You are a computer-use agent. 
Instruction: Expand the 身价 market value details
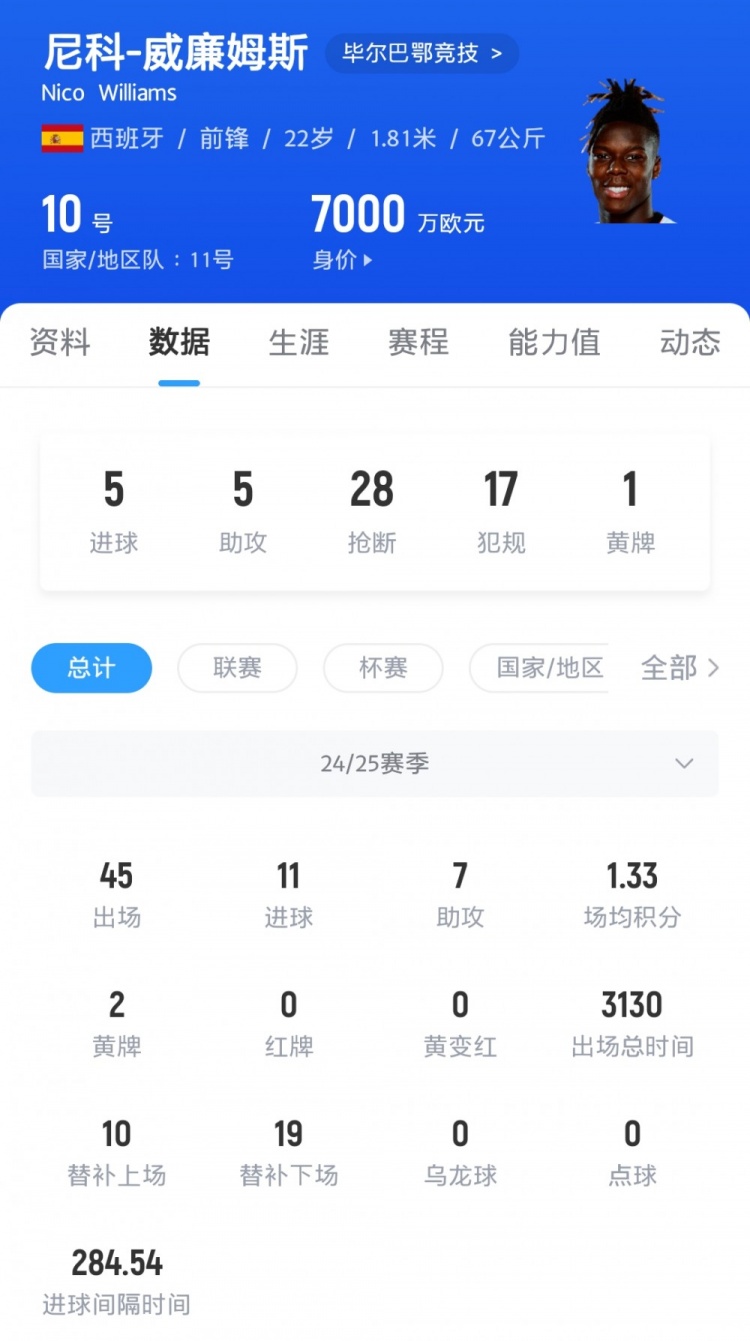coord(342,260)
